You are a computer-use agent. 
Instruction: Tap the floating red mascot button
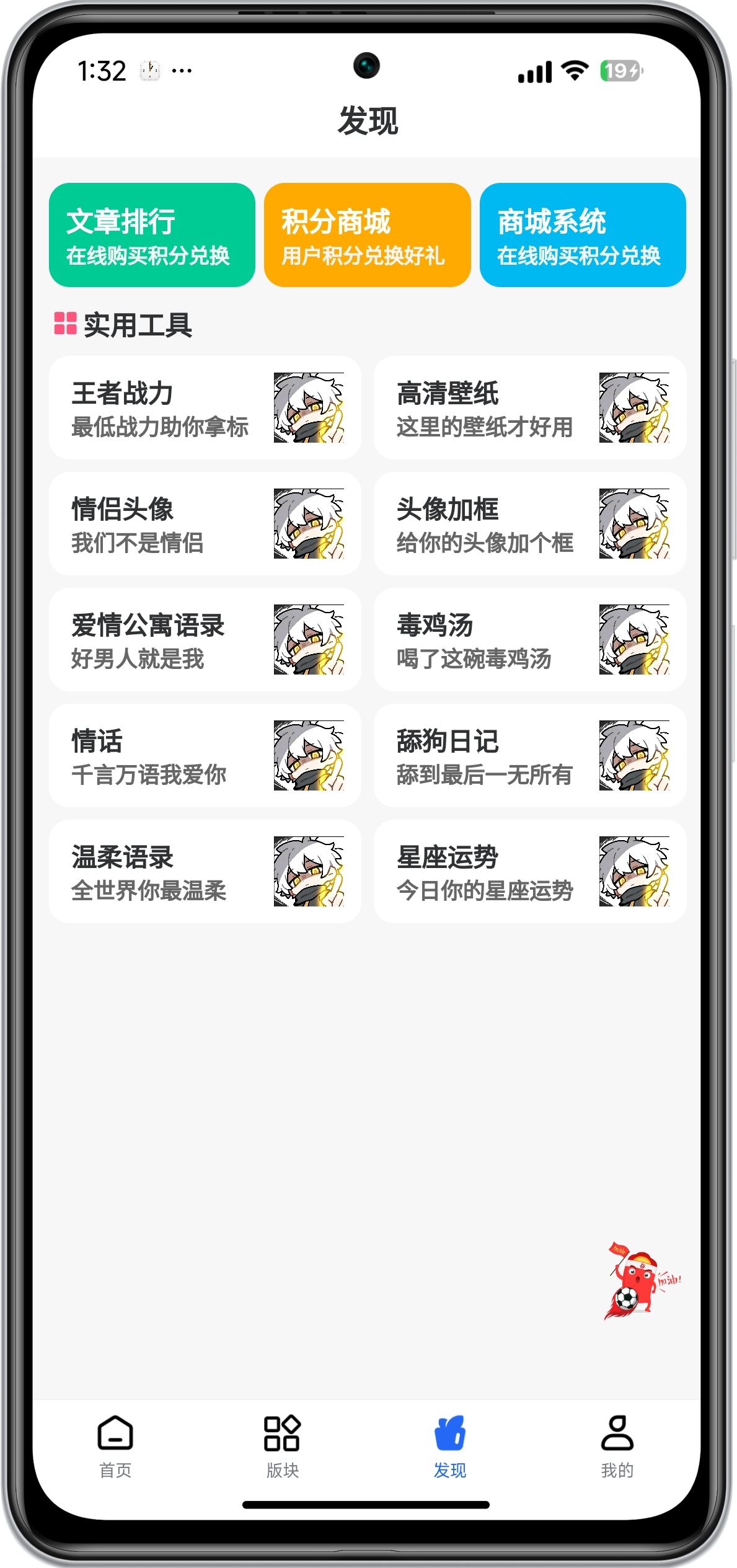(640, 1281)
